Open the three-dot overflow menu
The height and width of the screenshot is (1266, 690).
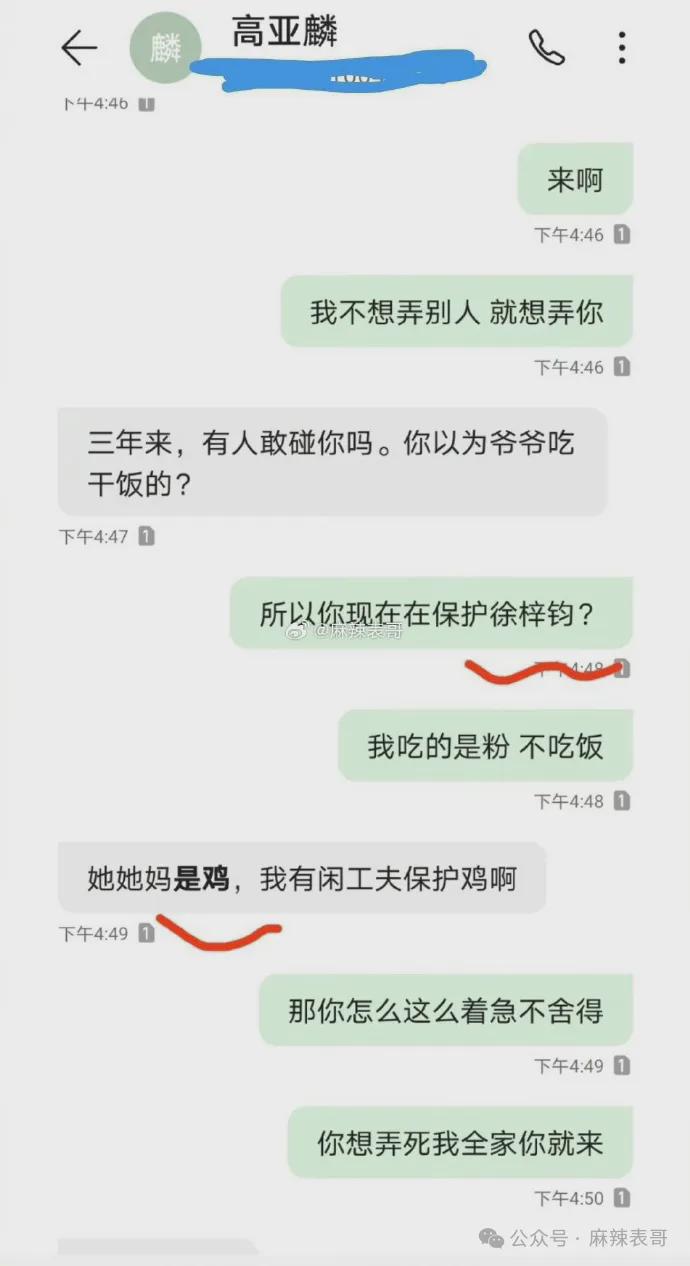pyautogui.click(x=622, y=47)
